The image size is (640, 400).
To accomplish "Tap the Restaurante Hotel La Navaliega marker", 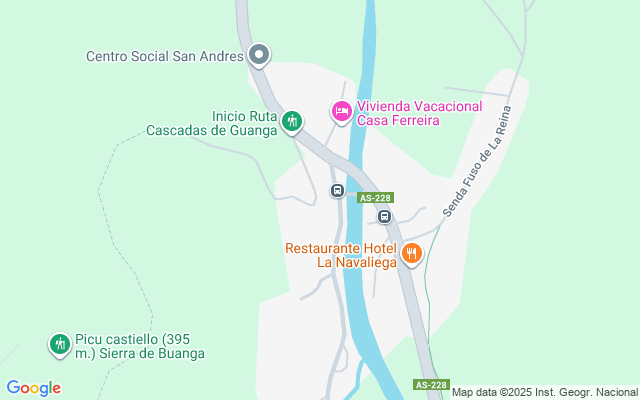I will click(411, 254).
